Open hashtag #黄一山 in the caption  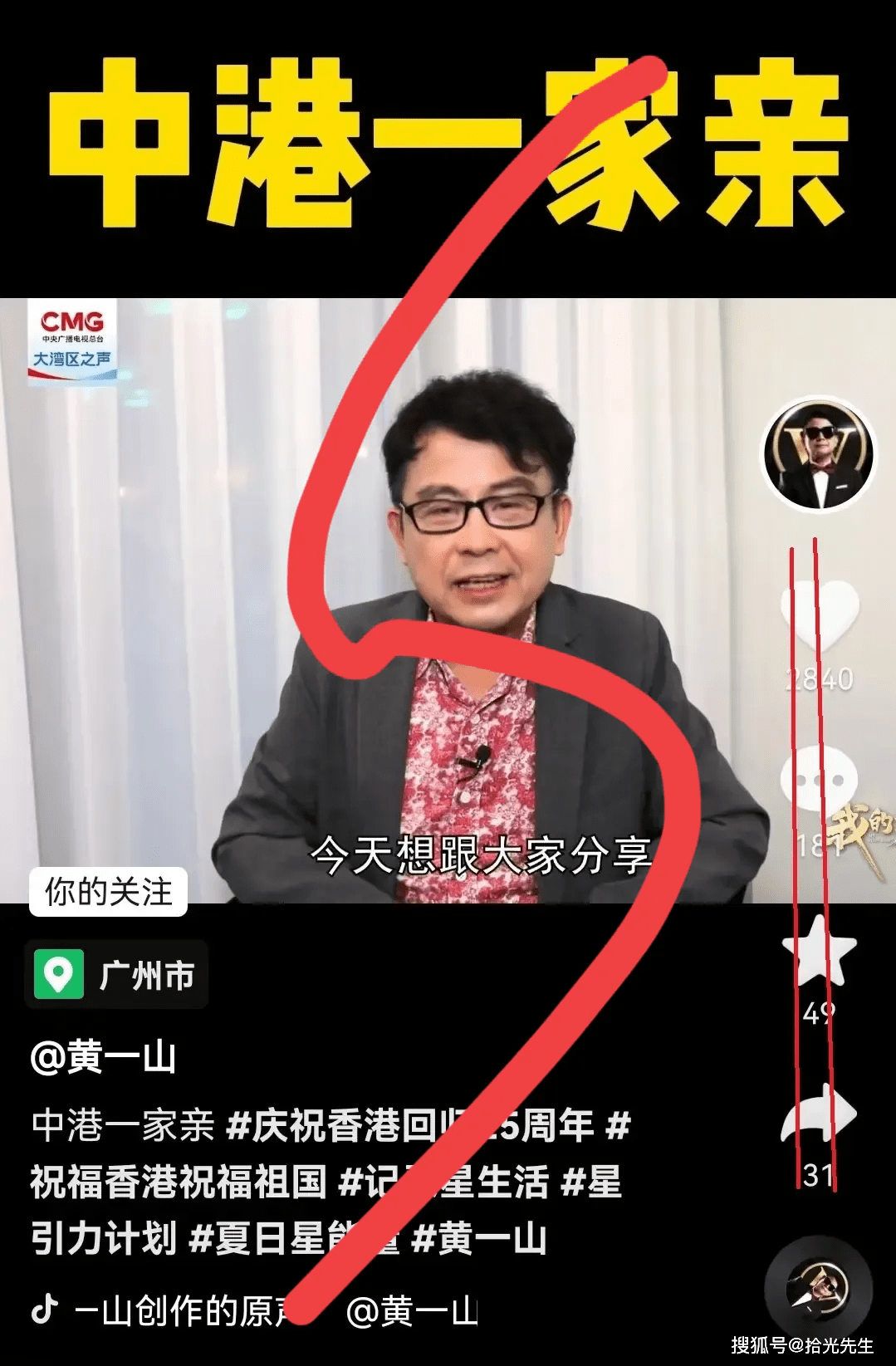point(479,1239)
